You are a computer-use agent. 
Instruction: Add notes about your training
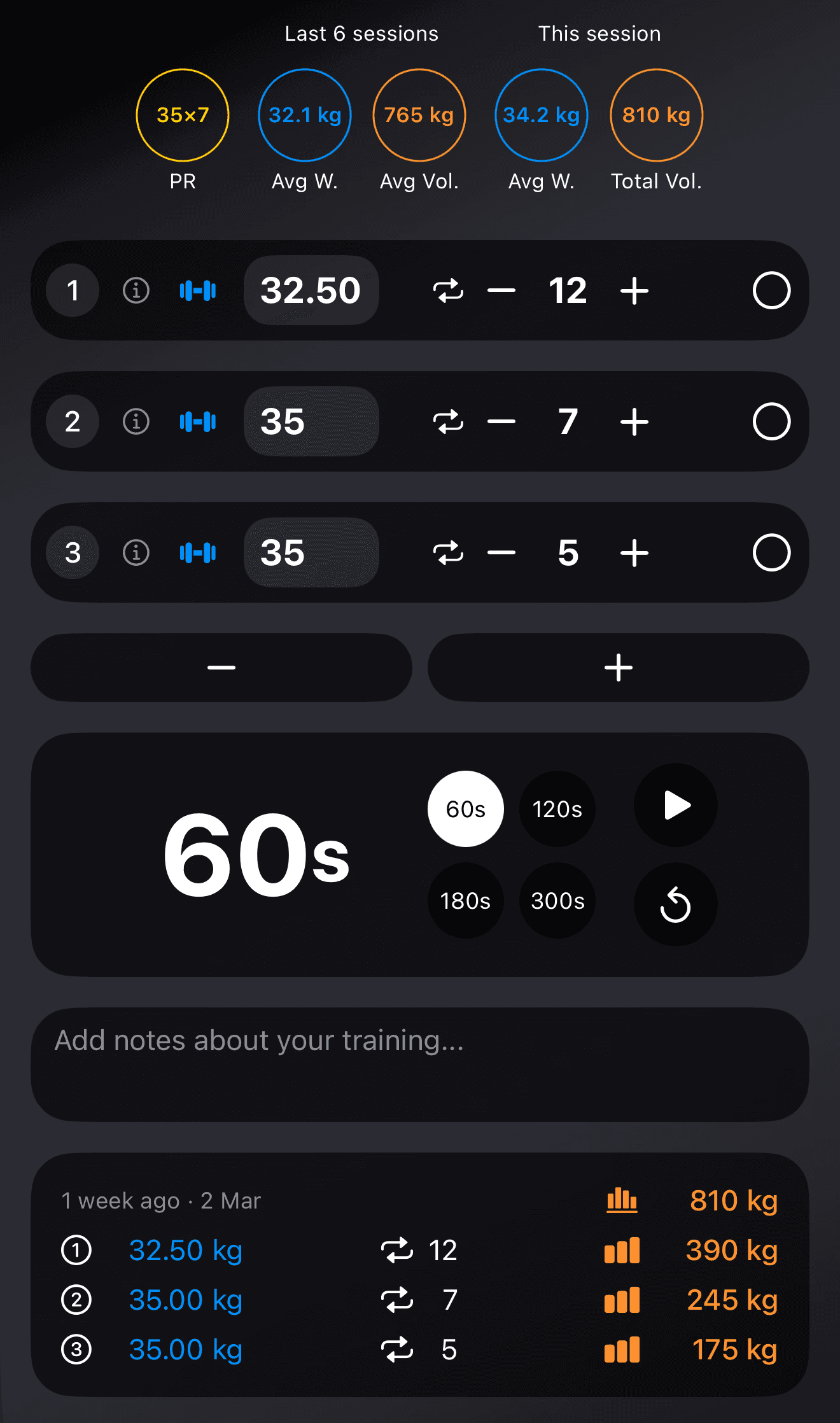(x=420, y=1065)
